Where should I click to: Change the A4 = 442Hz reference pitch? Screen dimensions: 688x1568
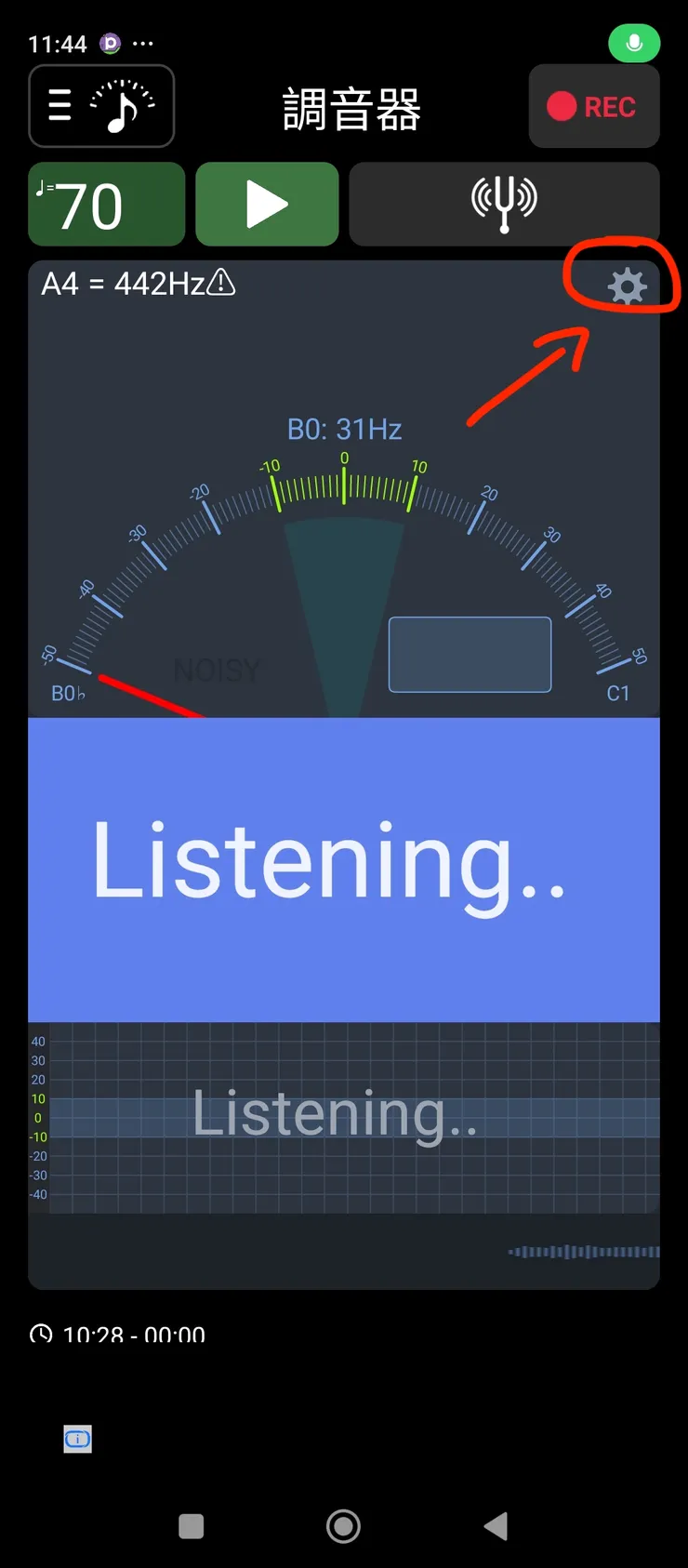pyautogui.click(x=138, y=284)
